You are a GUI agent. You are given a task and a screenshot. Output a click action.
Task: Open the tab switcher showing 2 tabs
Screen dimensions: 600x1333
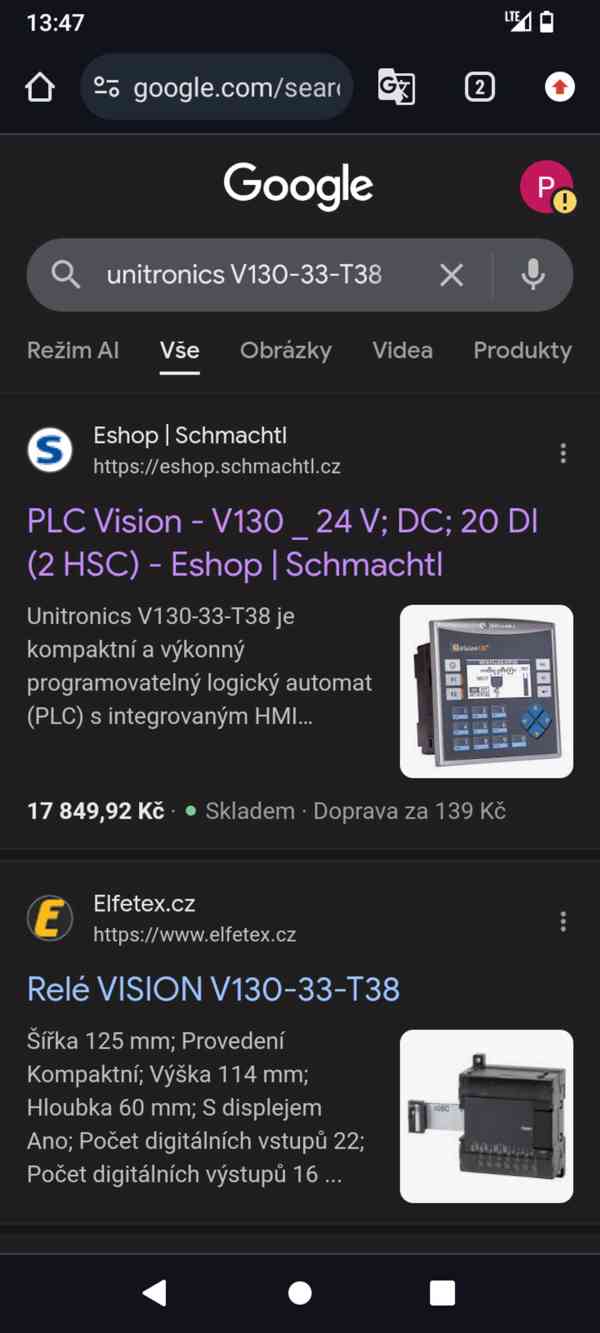tap(479, 88)
